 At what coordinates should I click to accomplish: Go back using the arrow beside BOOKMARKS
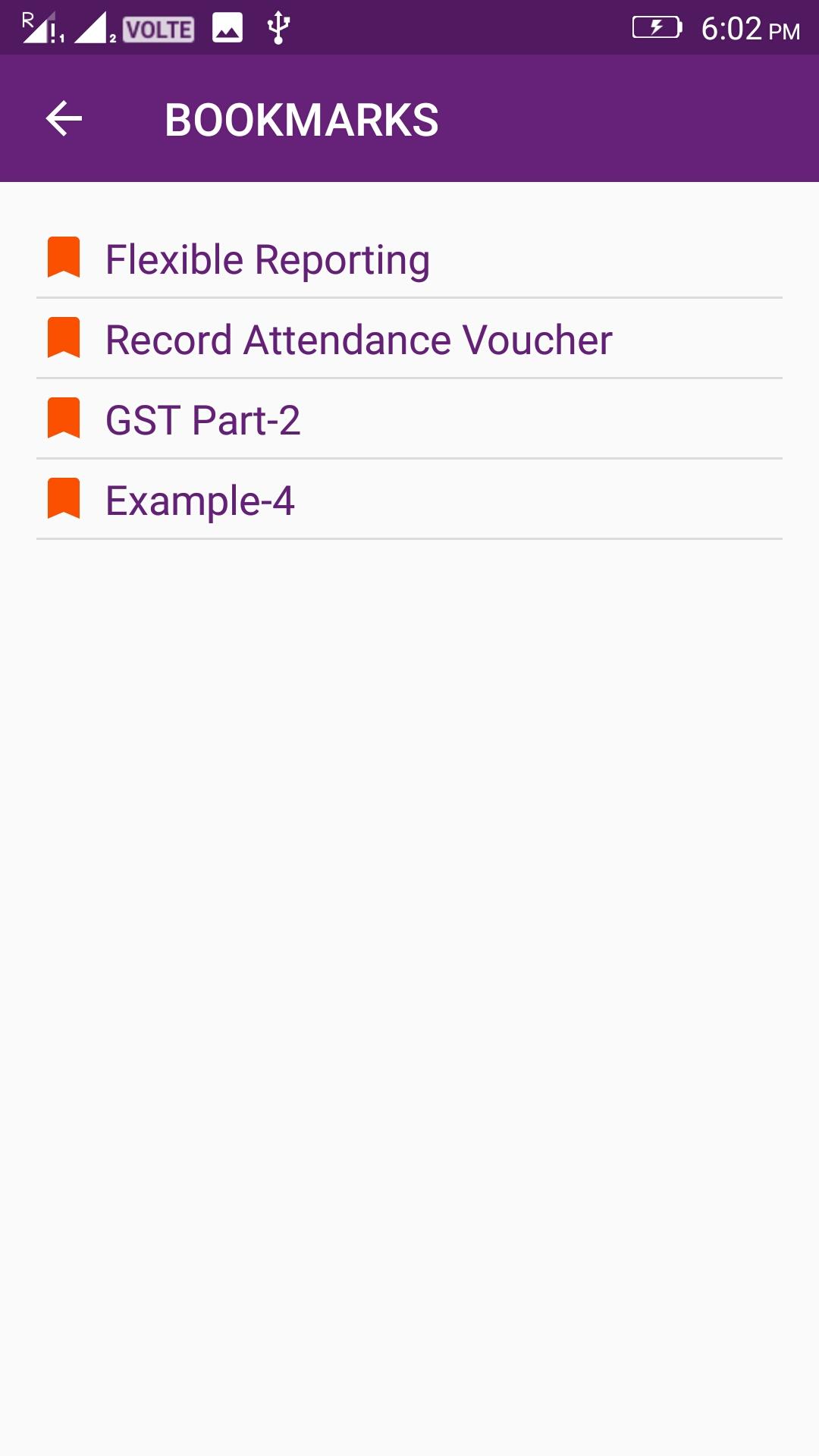[x=64, y=119]
